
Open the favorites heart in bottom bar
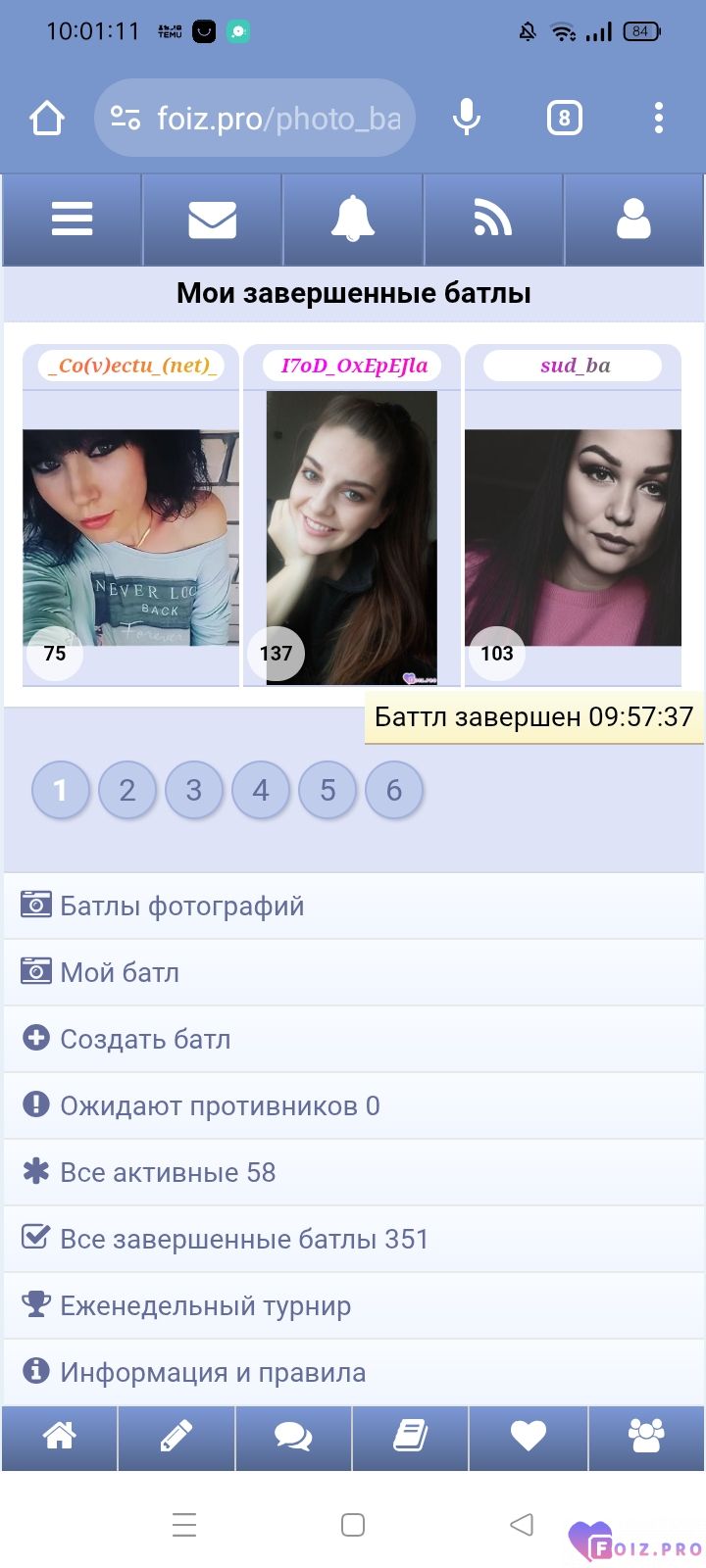[x=529, y=1437]
